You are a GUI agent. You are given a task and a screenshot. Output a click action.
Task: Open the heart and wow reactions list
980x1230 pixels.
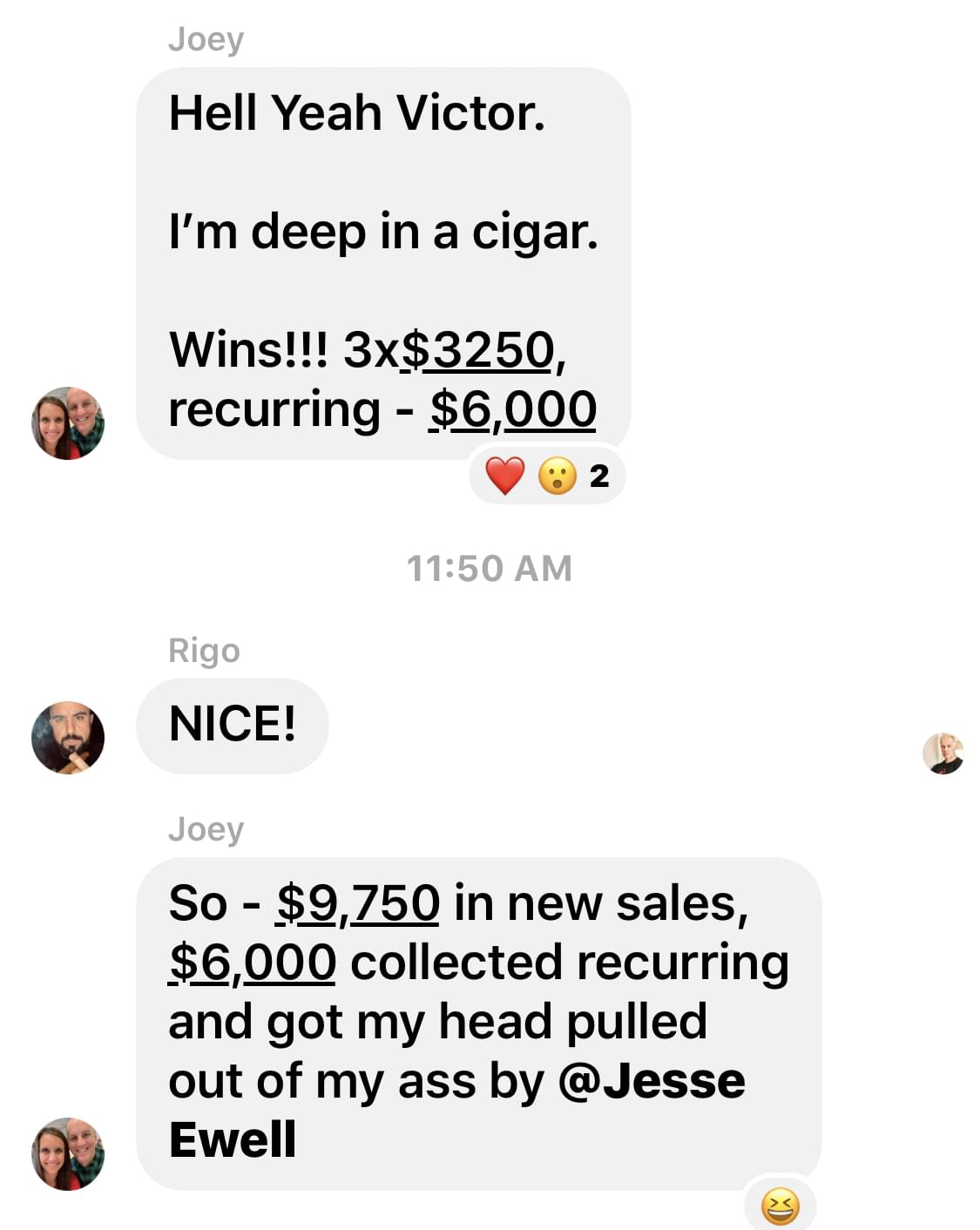click(x=546, y=476)
